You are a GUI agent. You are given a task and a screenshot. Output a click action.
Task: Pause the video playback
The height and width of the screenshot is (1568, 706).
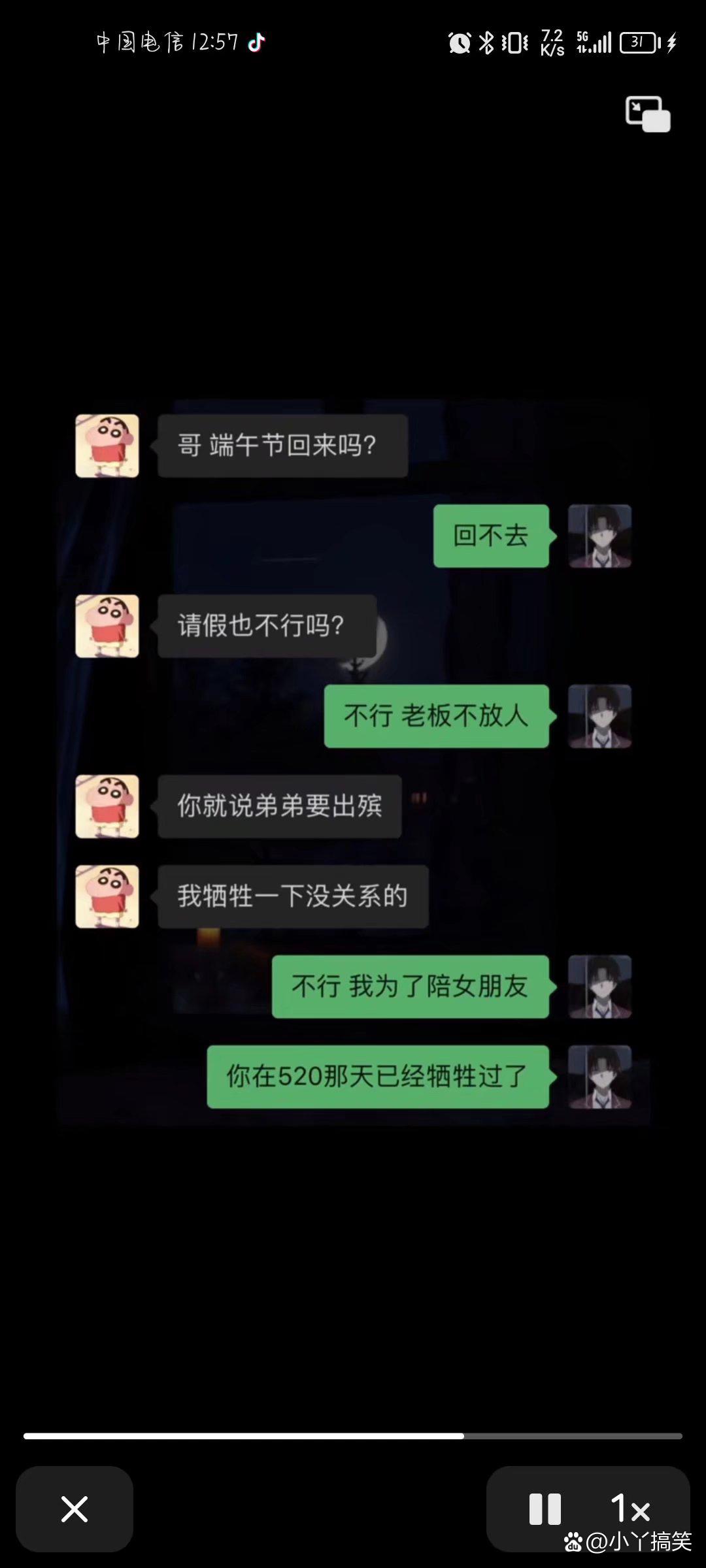coord(545,1509)
